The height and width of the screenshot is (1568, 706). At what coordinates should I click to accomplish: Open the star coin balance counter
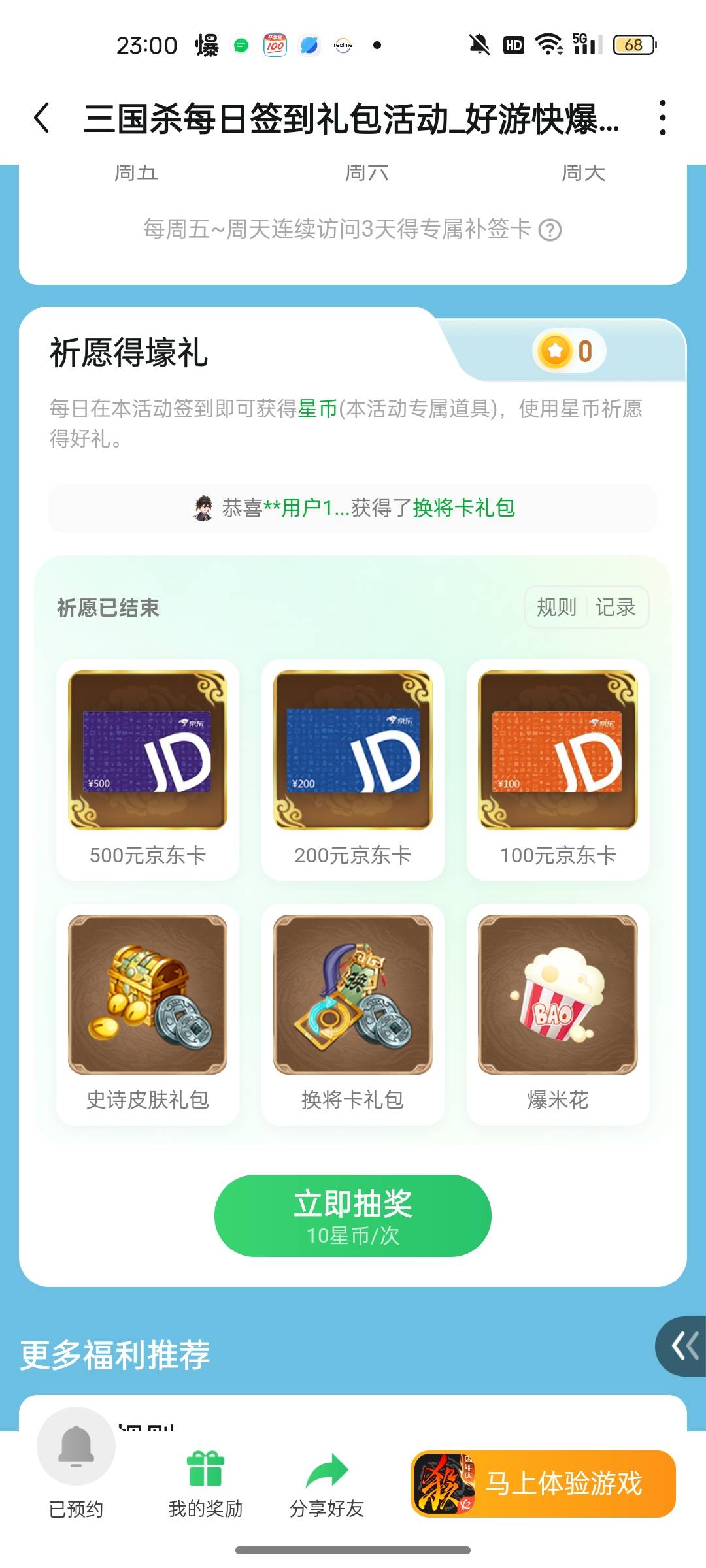click(x=569, y=351)
